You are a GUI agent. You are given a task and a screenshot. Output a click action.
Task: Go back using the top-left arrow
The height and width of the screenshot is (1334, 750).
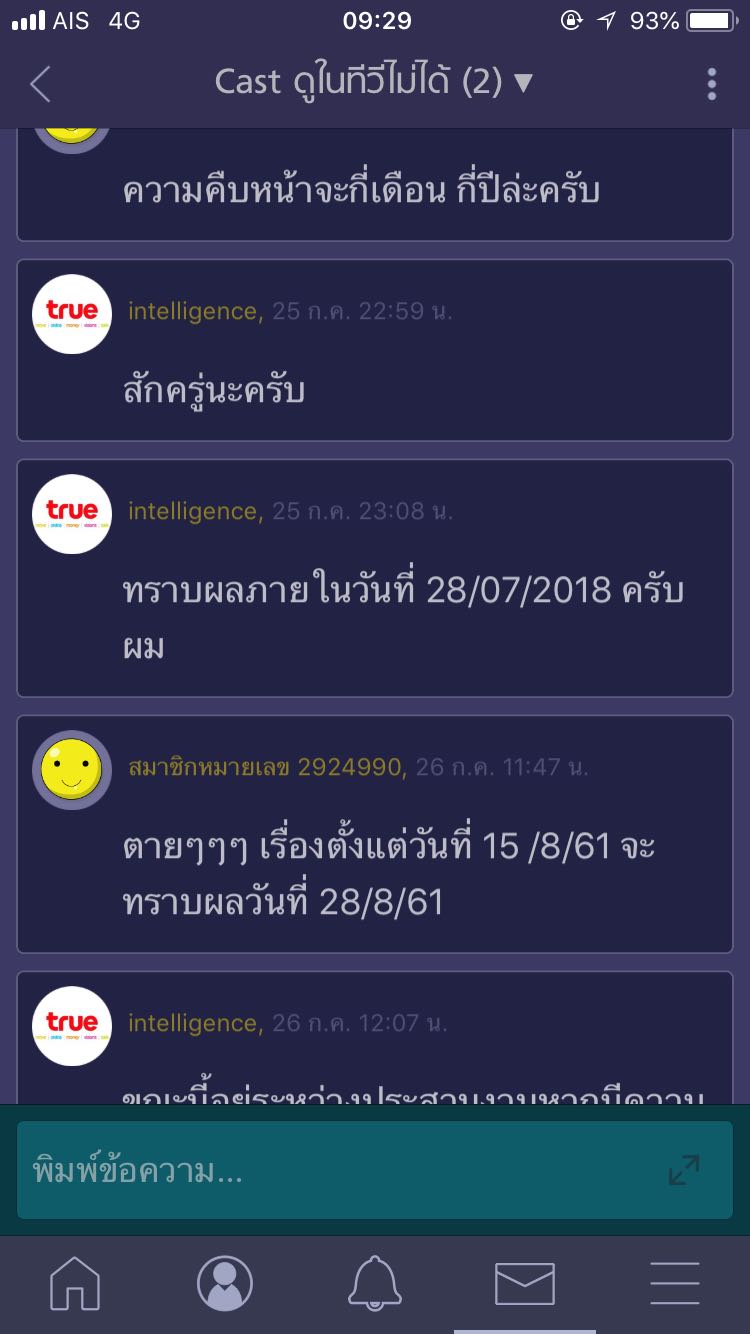(40, 84)
